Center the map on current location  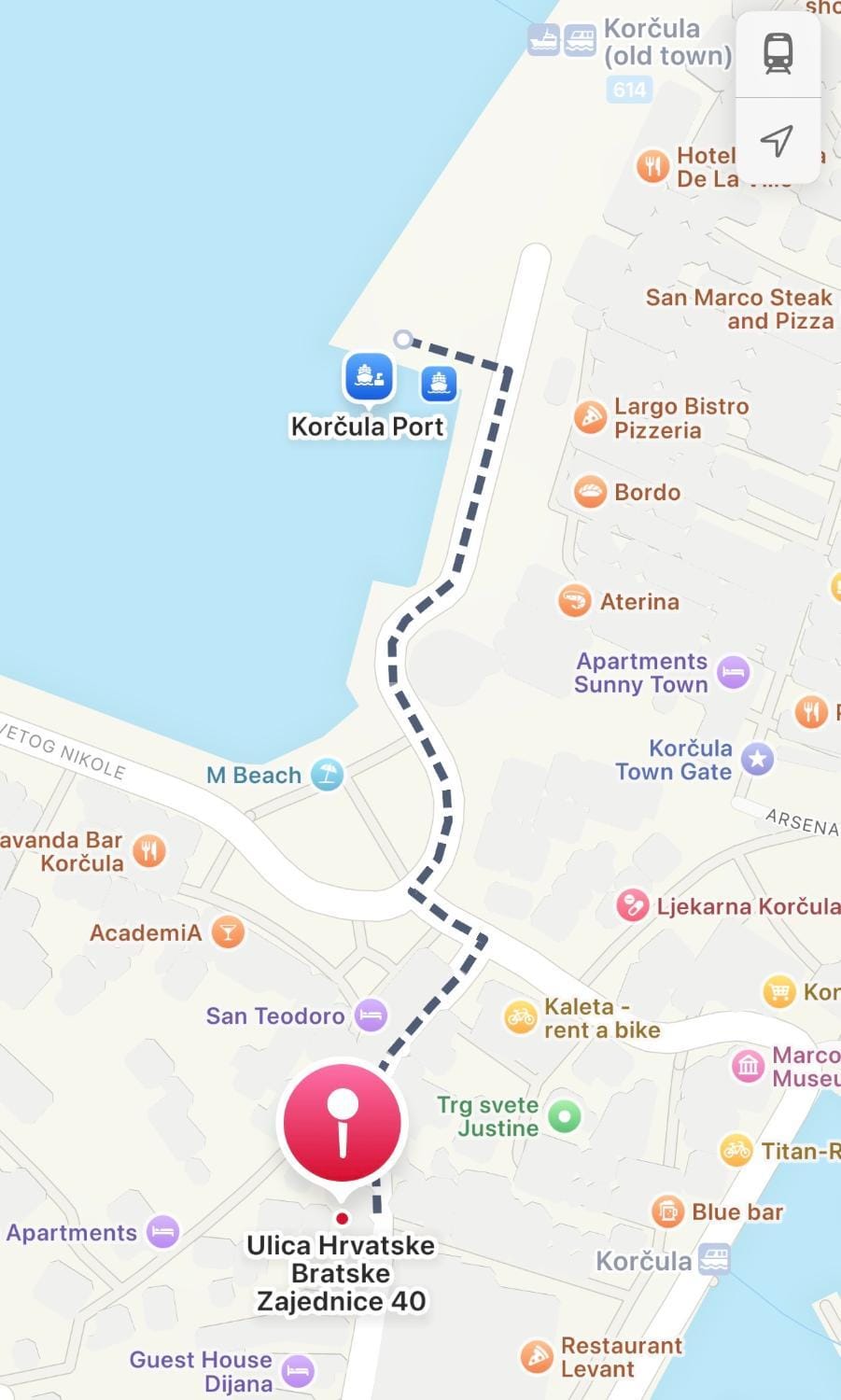pyautogui.click(x=778, y=141)
